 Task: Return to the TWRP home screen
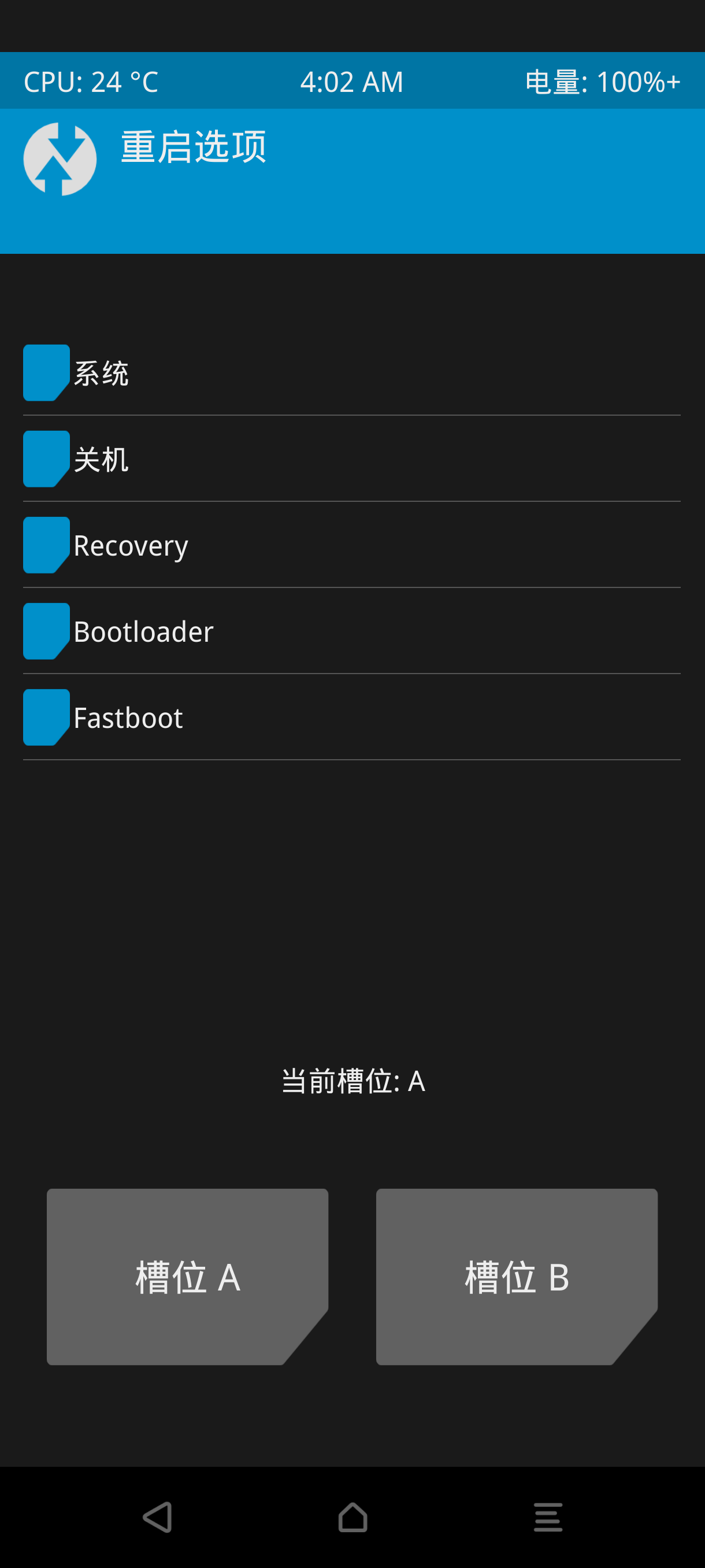[353, 1517]
